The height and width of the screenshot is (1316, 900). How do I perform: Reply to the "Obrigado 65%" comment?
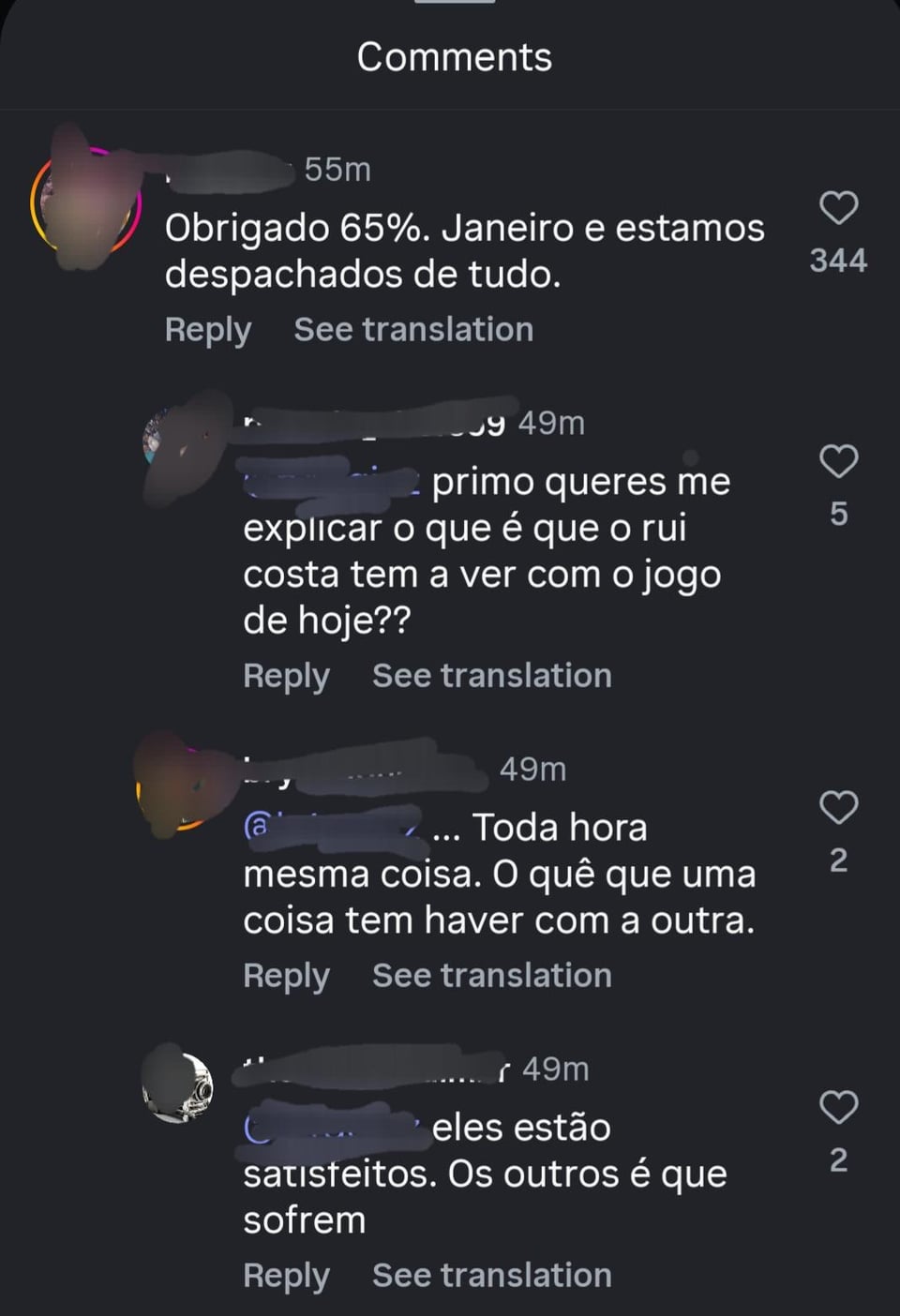pyautogui.click(x=207, y=330)
